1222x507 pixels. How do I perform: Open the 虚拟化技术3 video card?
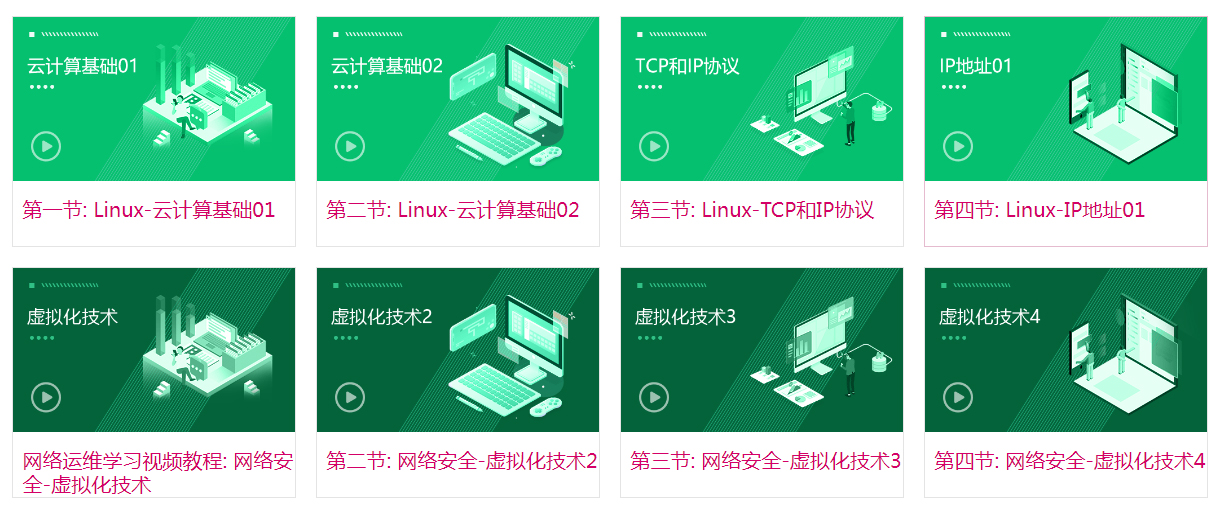coord(762,350)
